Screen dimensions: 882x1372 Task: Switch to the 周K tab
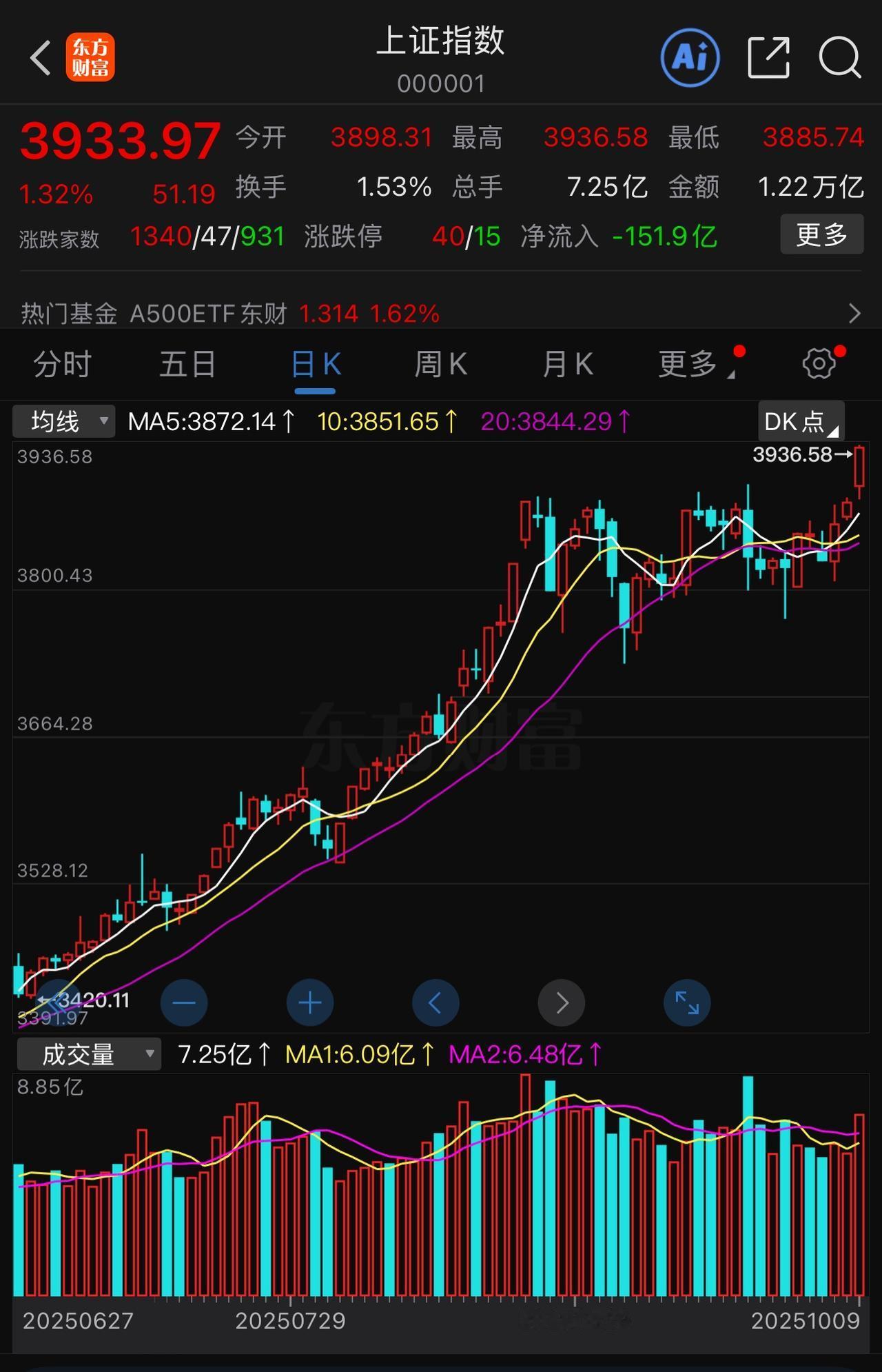click(x=441, y=364)
